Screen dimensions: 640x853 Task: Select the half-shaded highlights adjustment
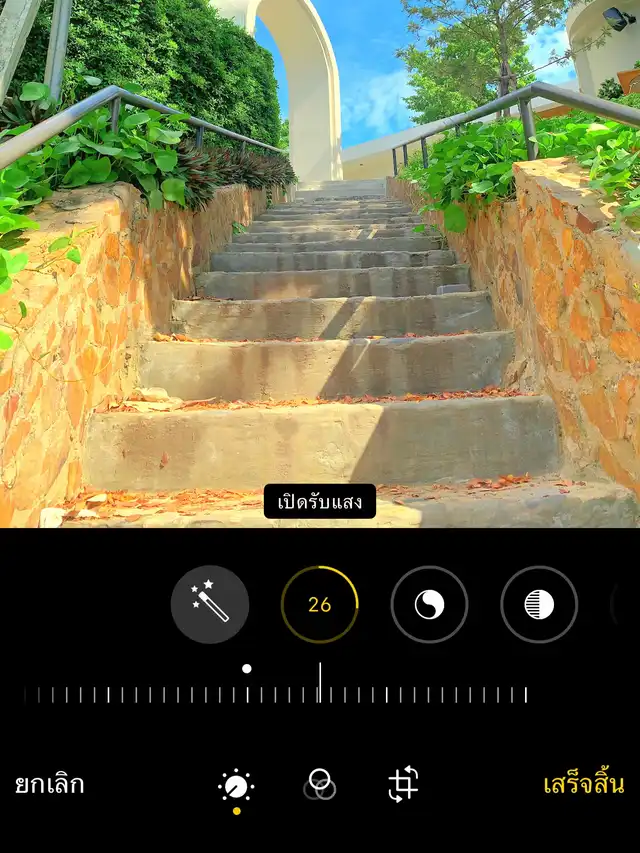tap(539, 604)
